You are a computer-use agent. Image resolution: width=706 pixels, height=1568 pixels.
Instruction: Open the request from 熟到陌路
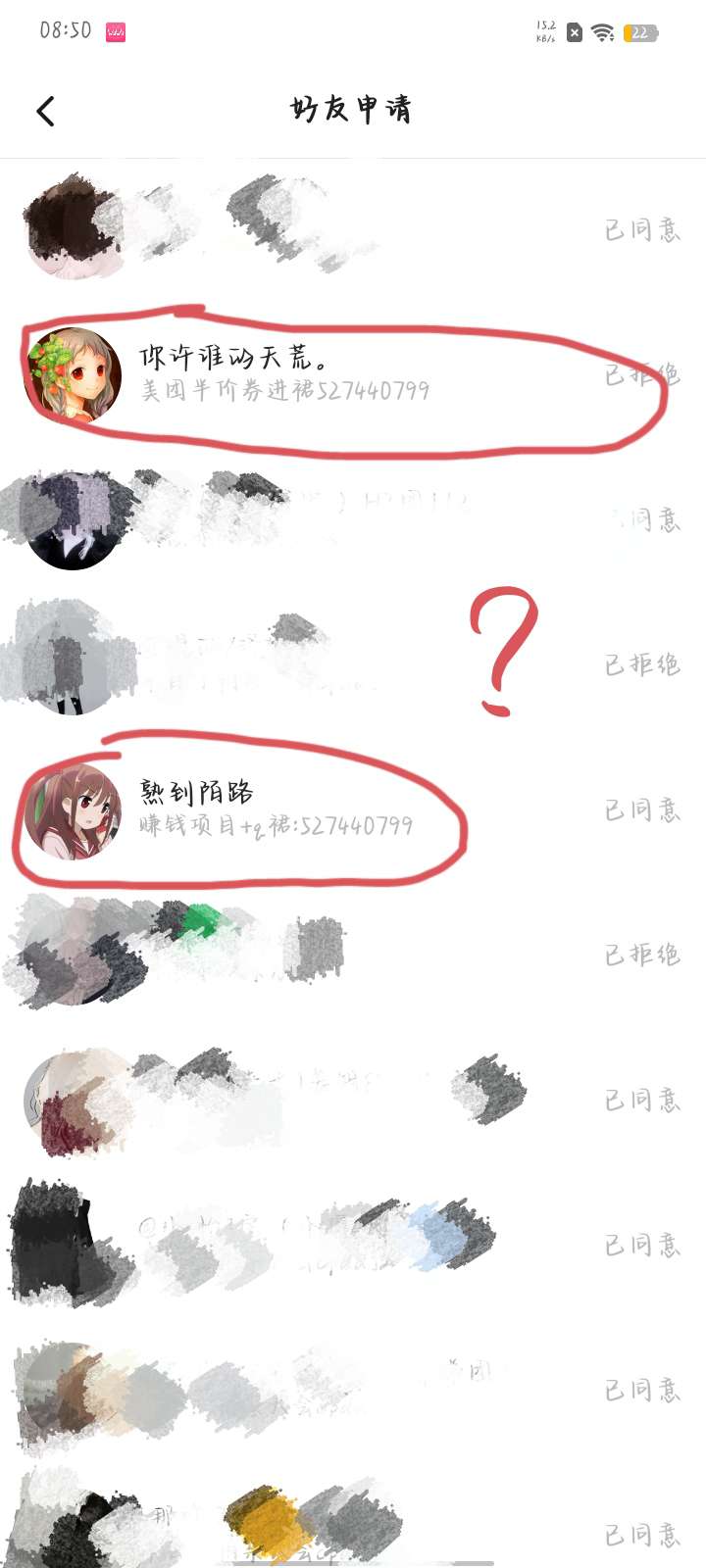coord(276,808)
